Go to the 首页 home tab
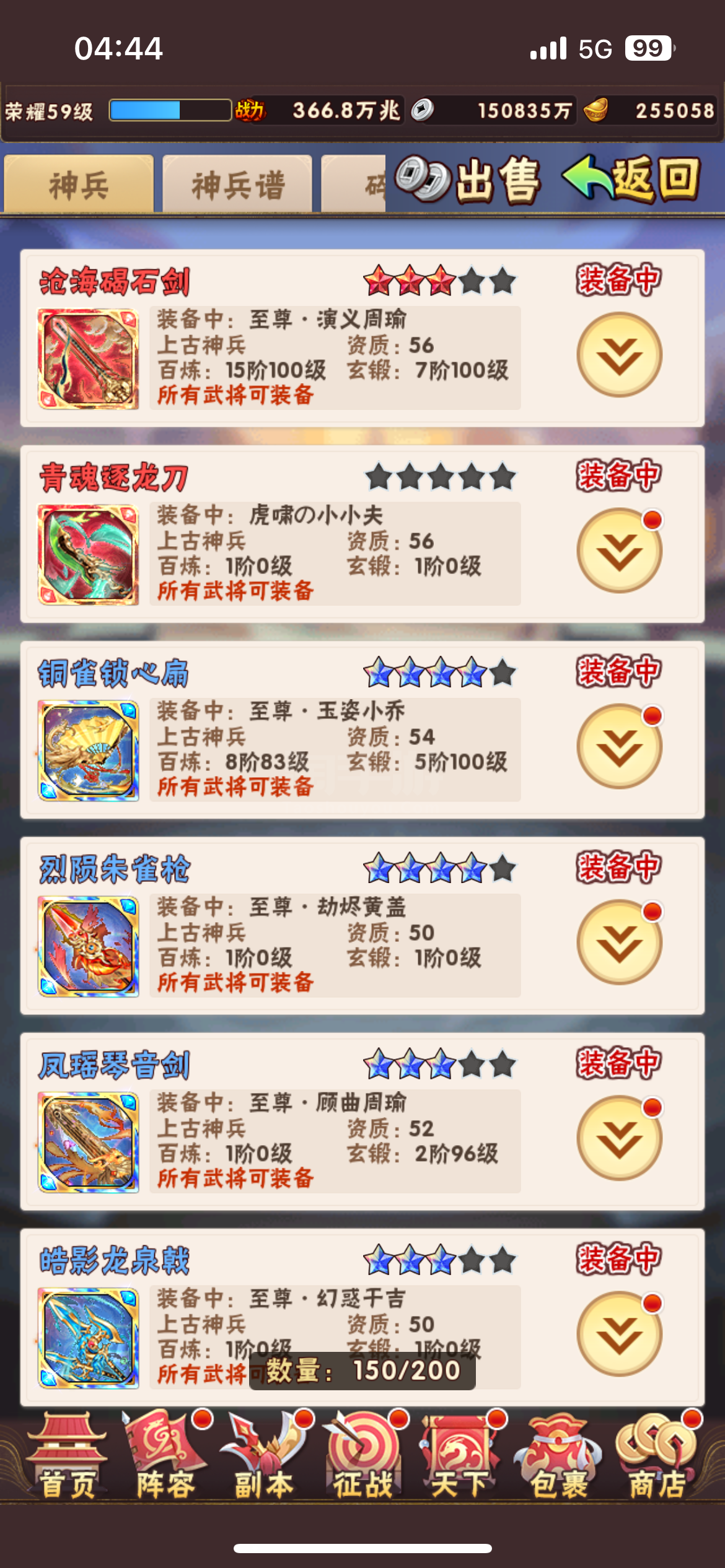The height and width of the screenshot is (1568, 725). click(67, 1456)
